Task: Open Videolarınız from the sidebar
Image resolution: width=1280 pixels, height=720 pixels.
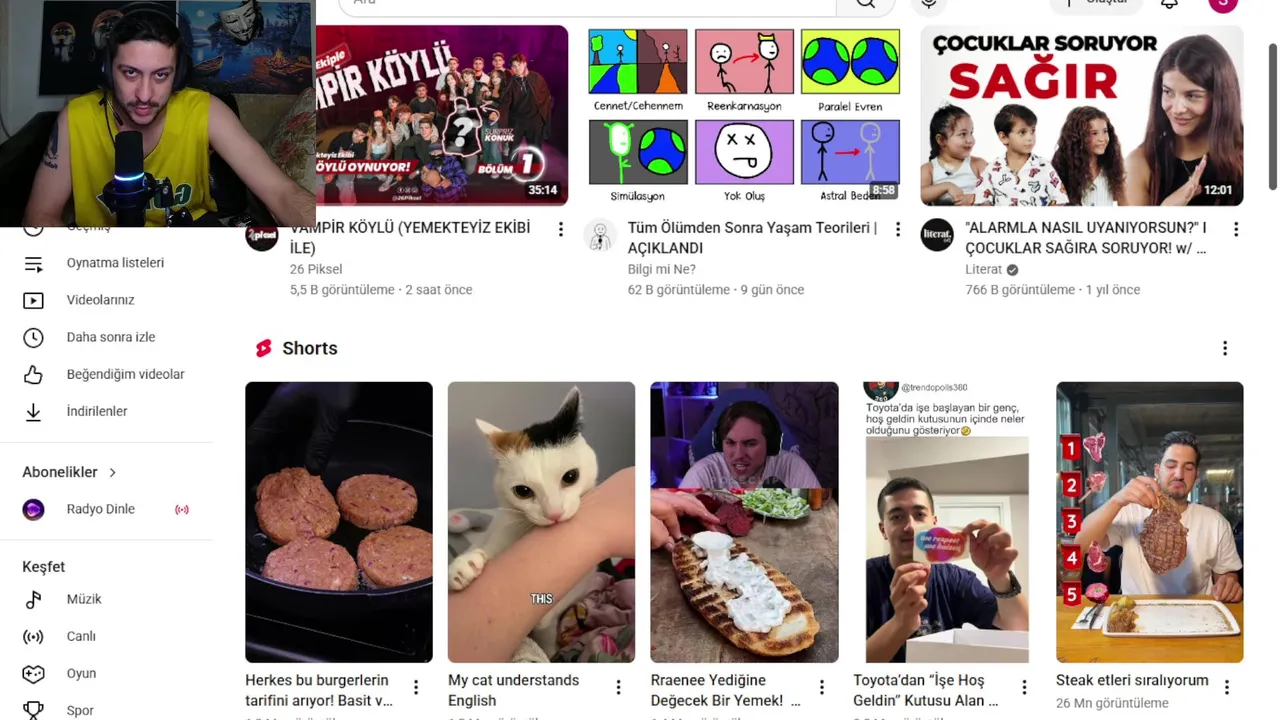Action: 100,300
